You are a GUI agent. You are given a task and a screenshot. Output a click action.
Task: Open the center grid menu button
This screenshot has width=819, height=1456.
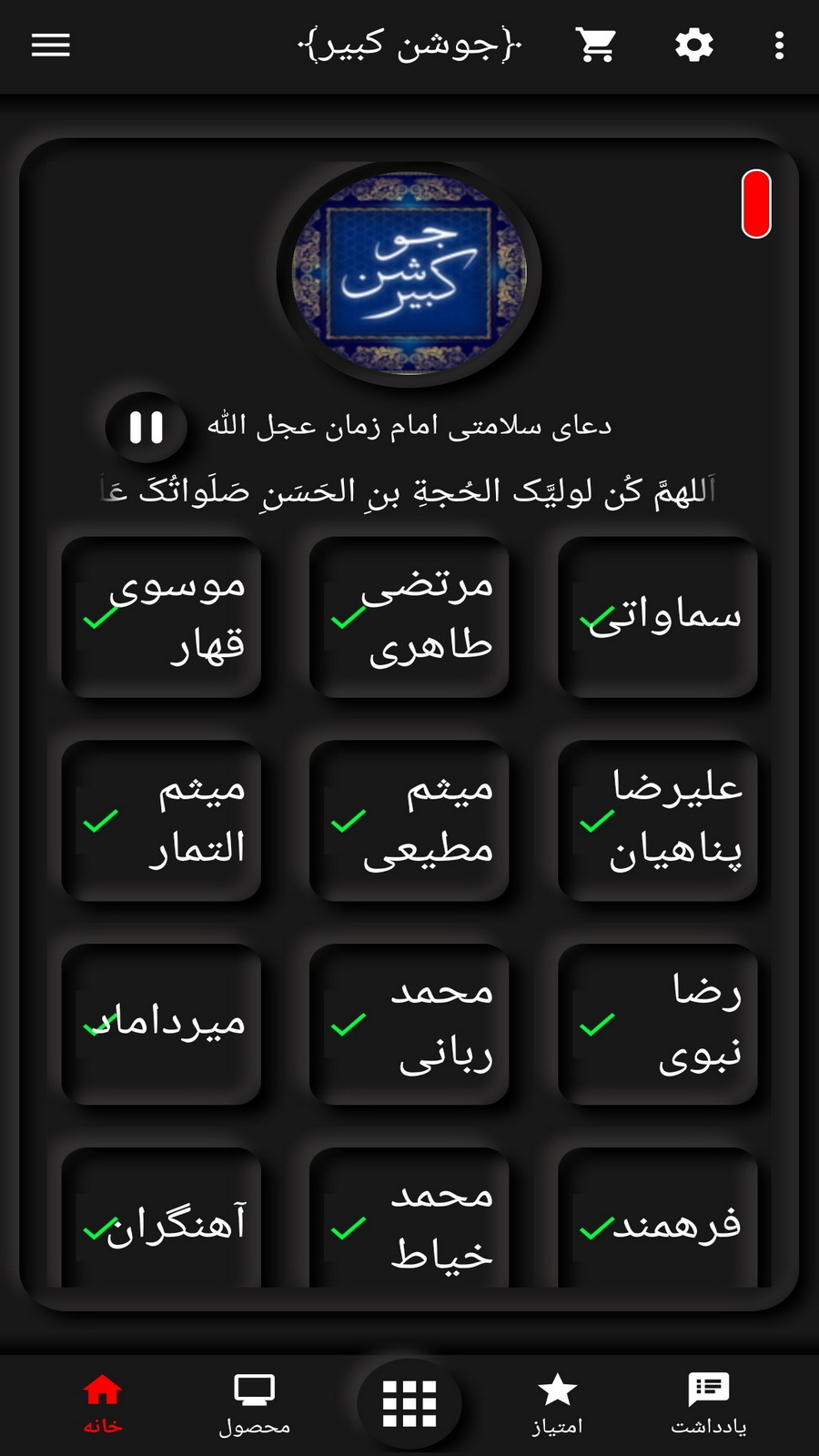pyautogui.click(x=409, y=1402)
